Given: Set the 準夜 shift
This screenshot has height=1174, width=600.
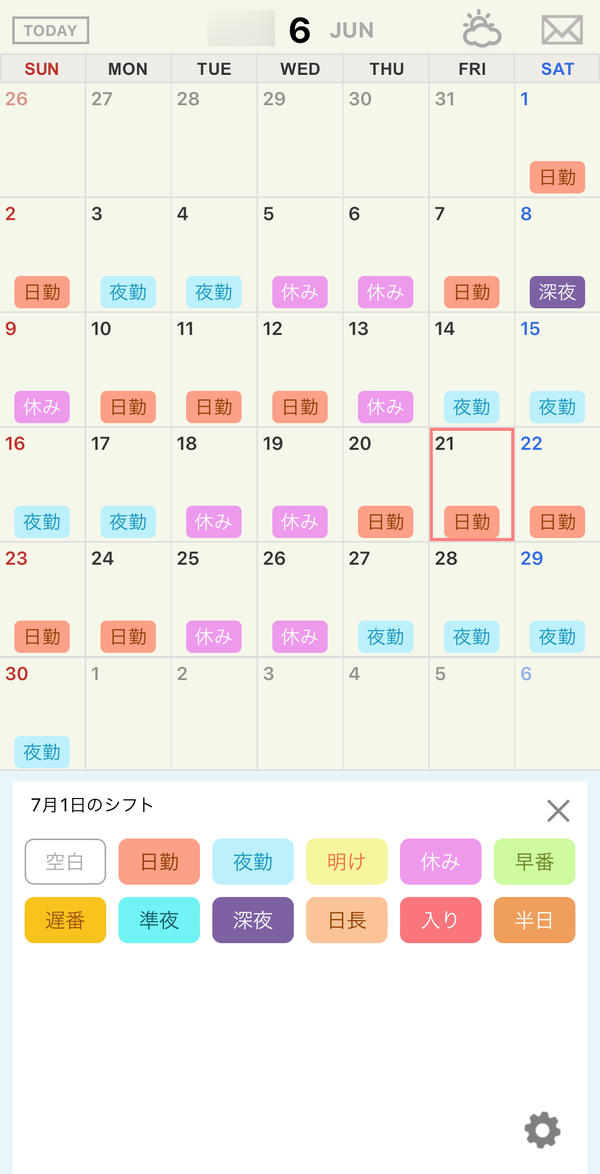Looking at the screenshot, I should pos(160,920).
